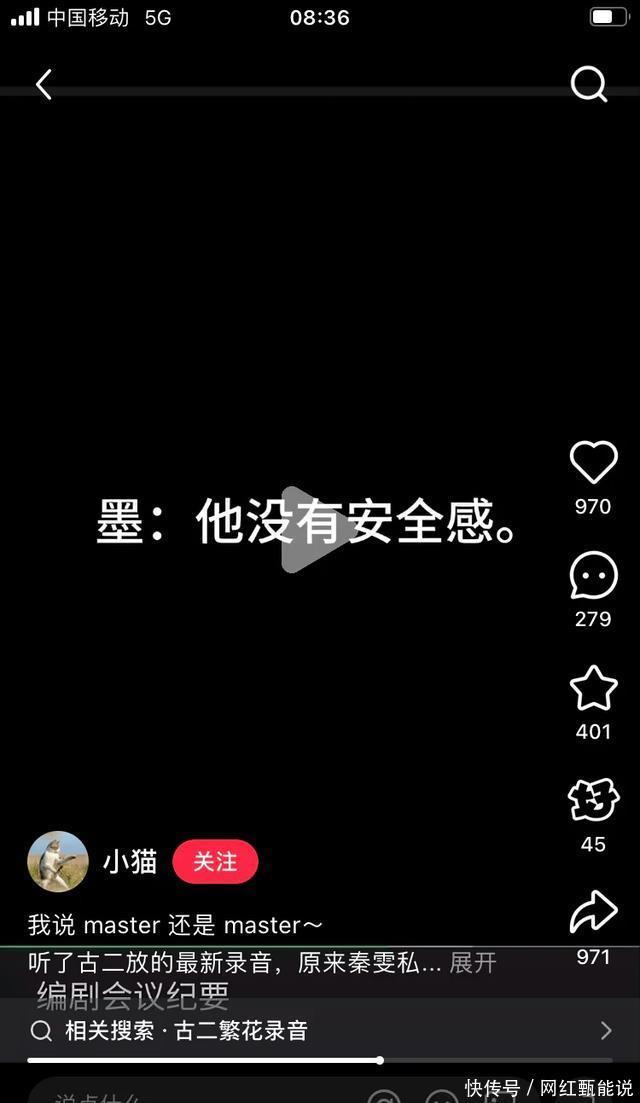Open search with the magnifier icon
Image resolution: width=640 pixels, height=1103 pixels.
[x=589, y=85]
